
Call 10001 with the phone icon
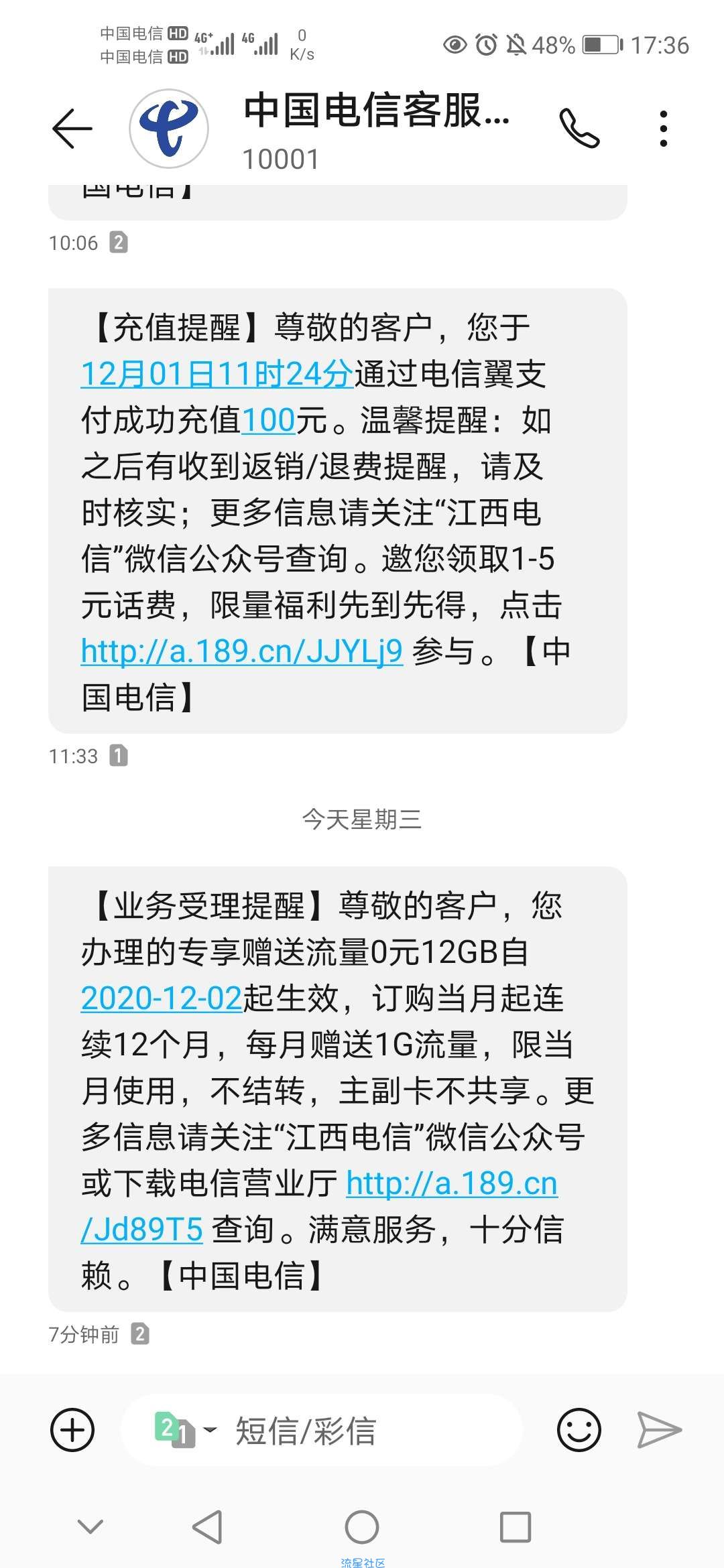coord(579,128)
